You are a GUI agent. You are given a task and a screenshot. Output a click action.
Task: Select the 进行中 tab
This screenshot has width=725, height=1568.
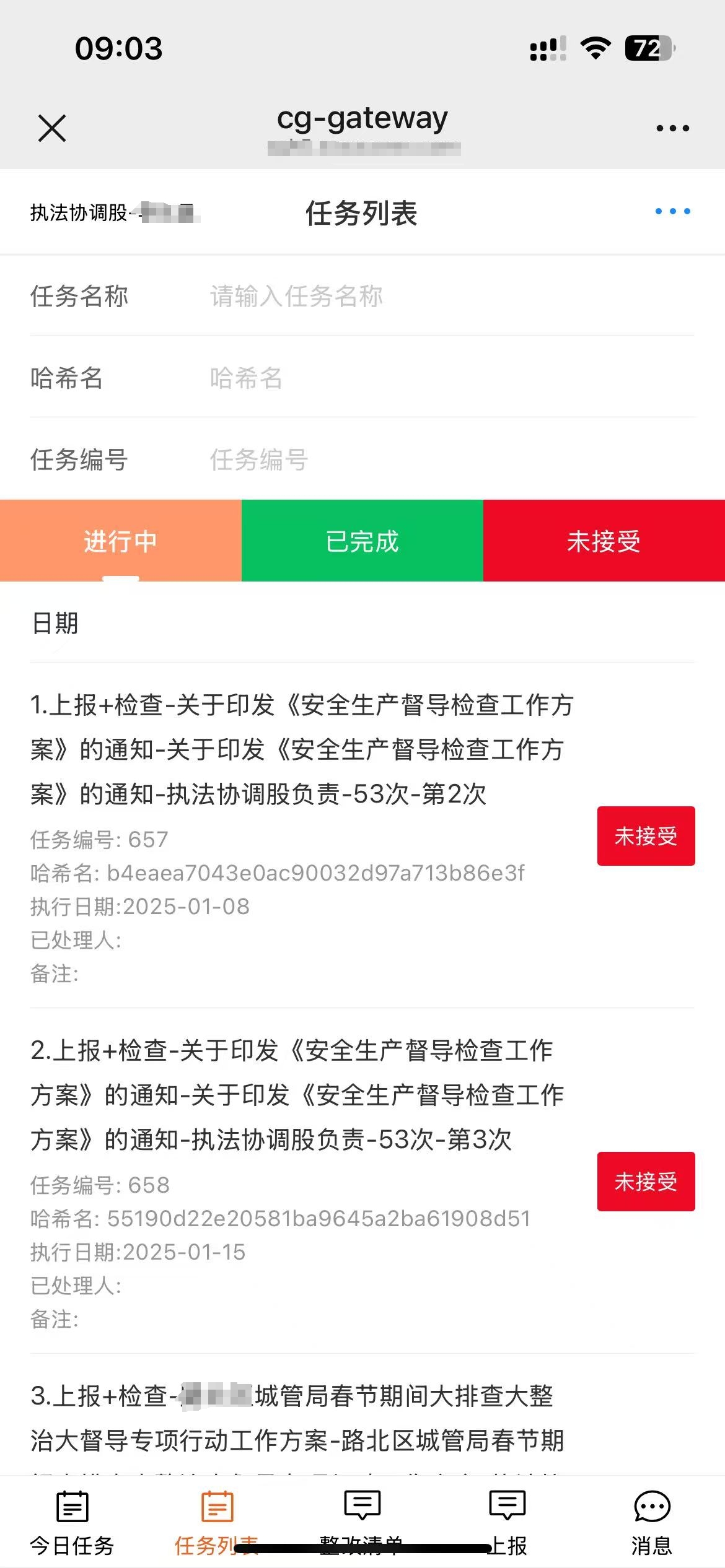click(x=120, y=541)
